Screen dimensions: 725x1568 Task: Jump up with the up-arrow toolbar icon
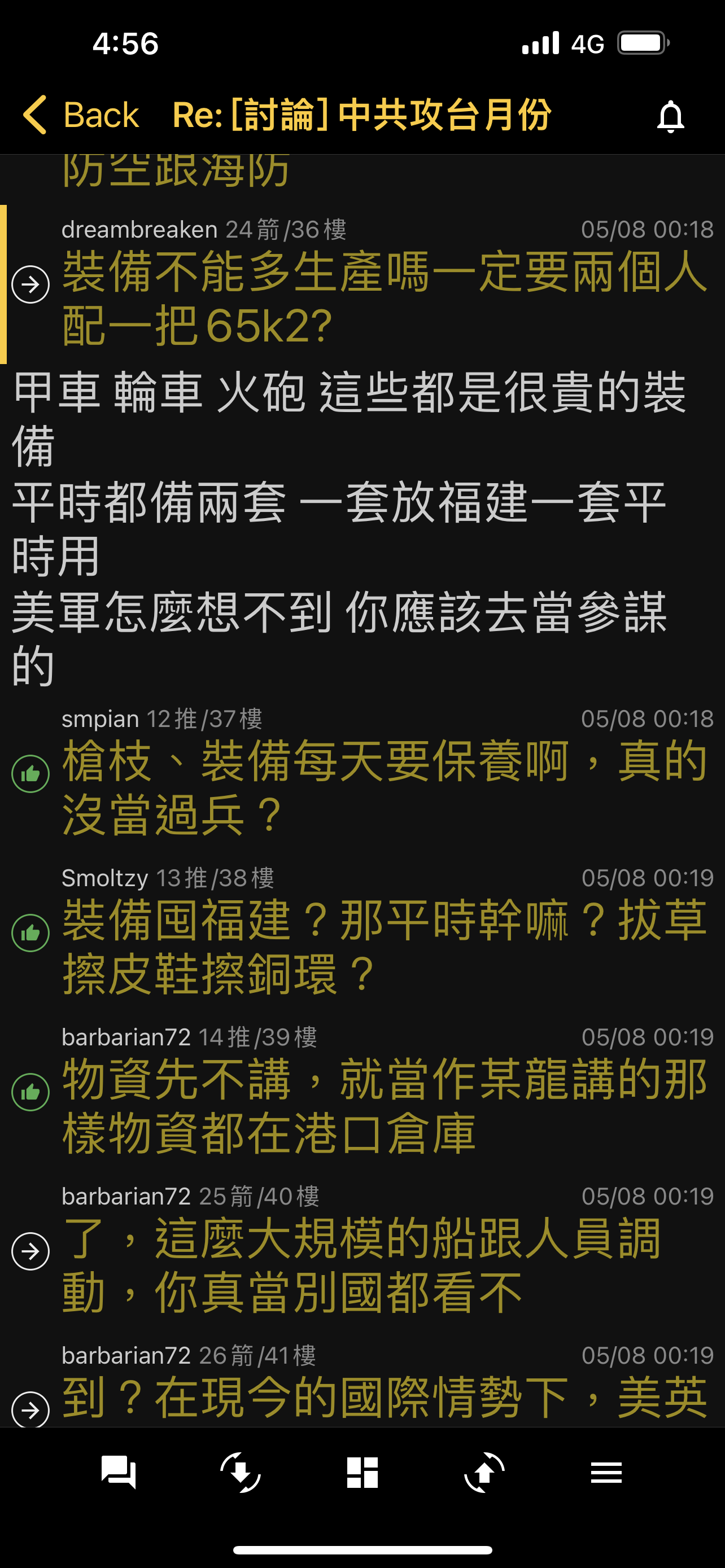[484, 1473]
